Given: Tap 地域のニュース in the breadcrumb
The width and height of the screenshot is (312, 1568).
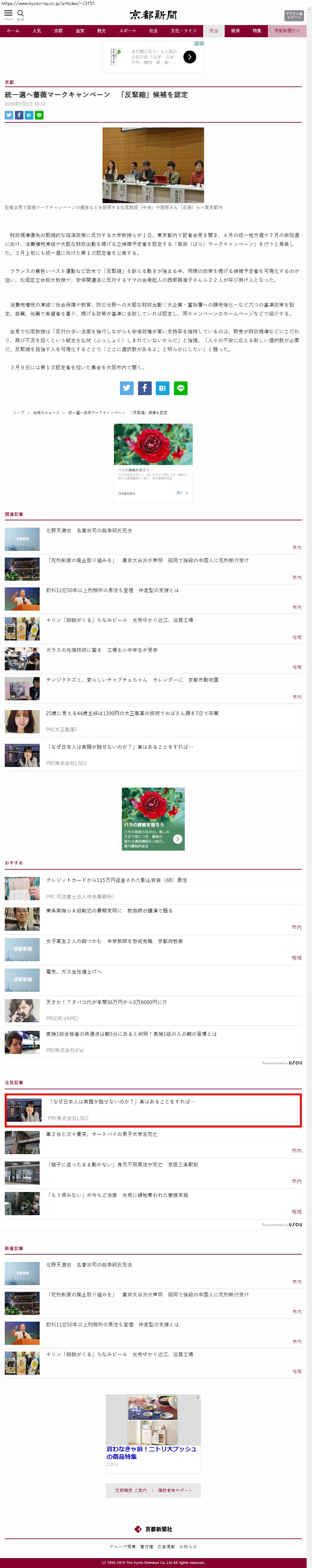Looking at the screenshot, I should 46,413.
